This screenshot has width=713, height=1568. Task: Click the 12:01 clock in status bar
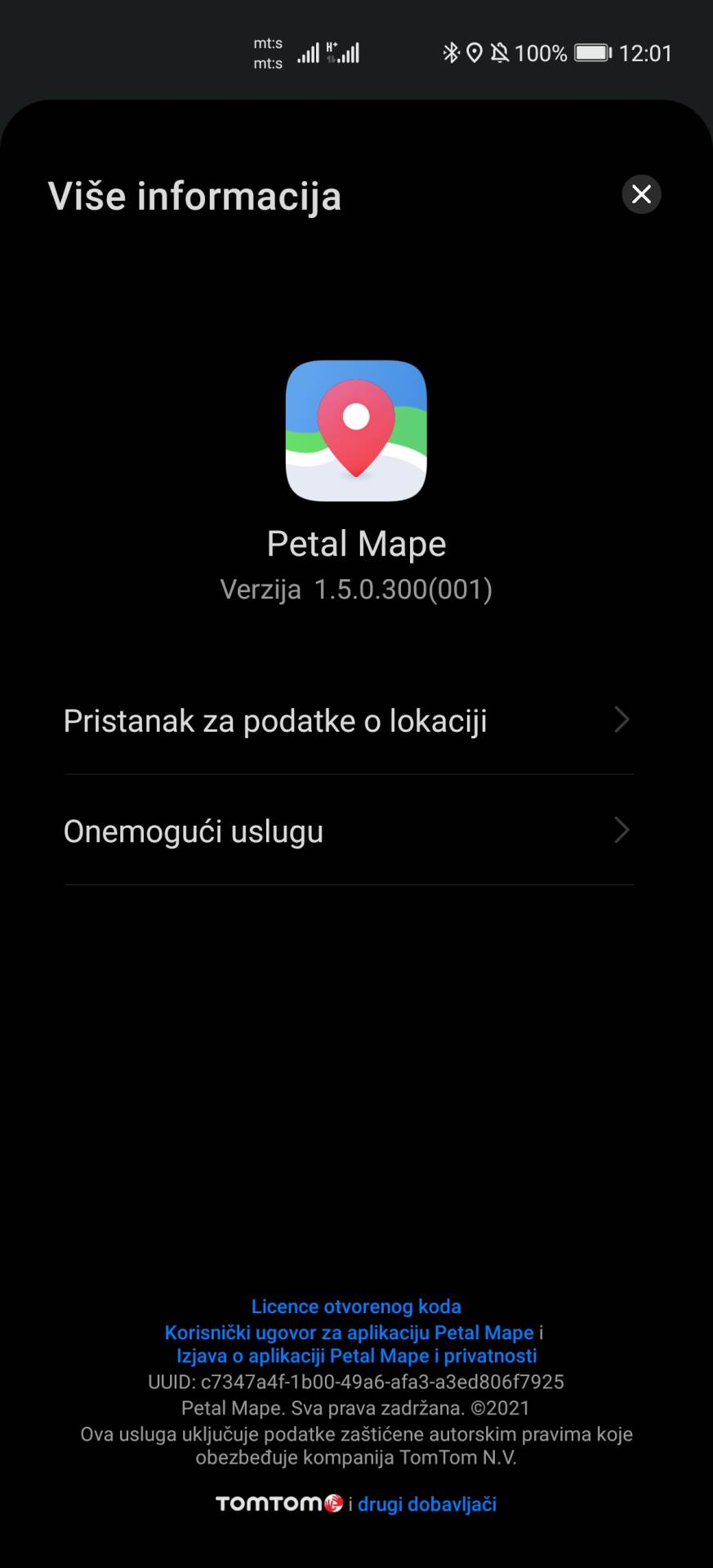[x=644, y=52]
